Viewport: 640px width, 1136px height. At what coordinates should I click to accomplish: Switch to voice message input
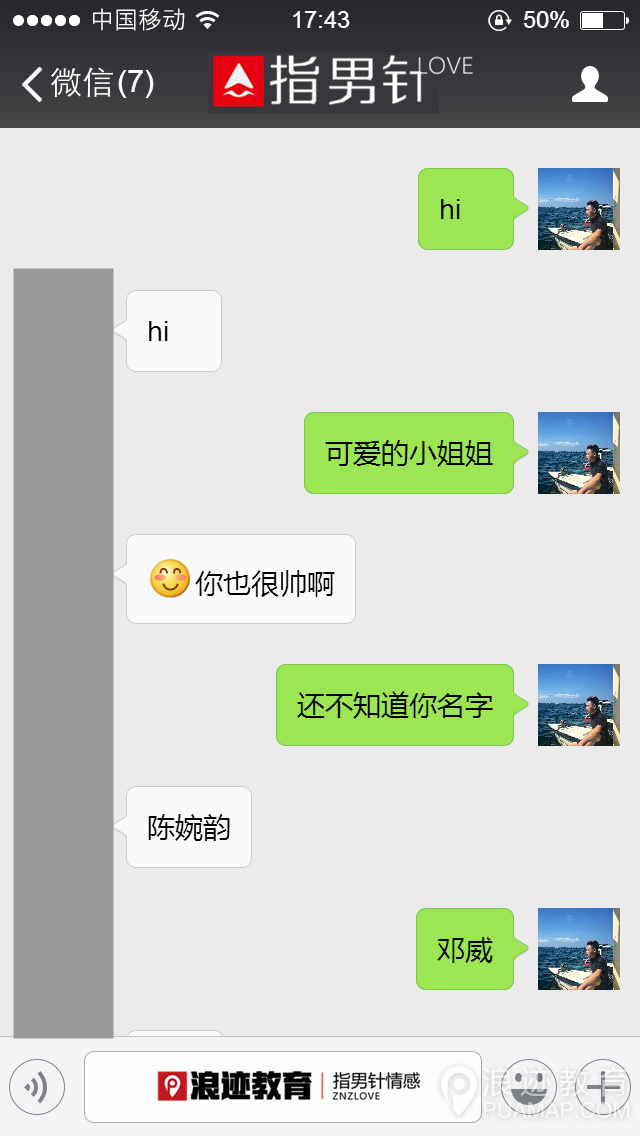[37, 1087]
